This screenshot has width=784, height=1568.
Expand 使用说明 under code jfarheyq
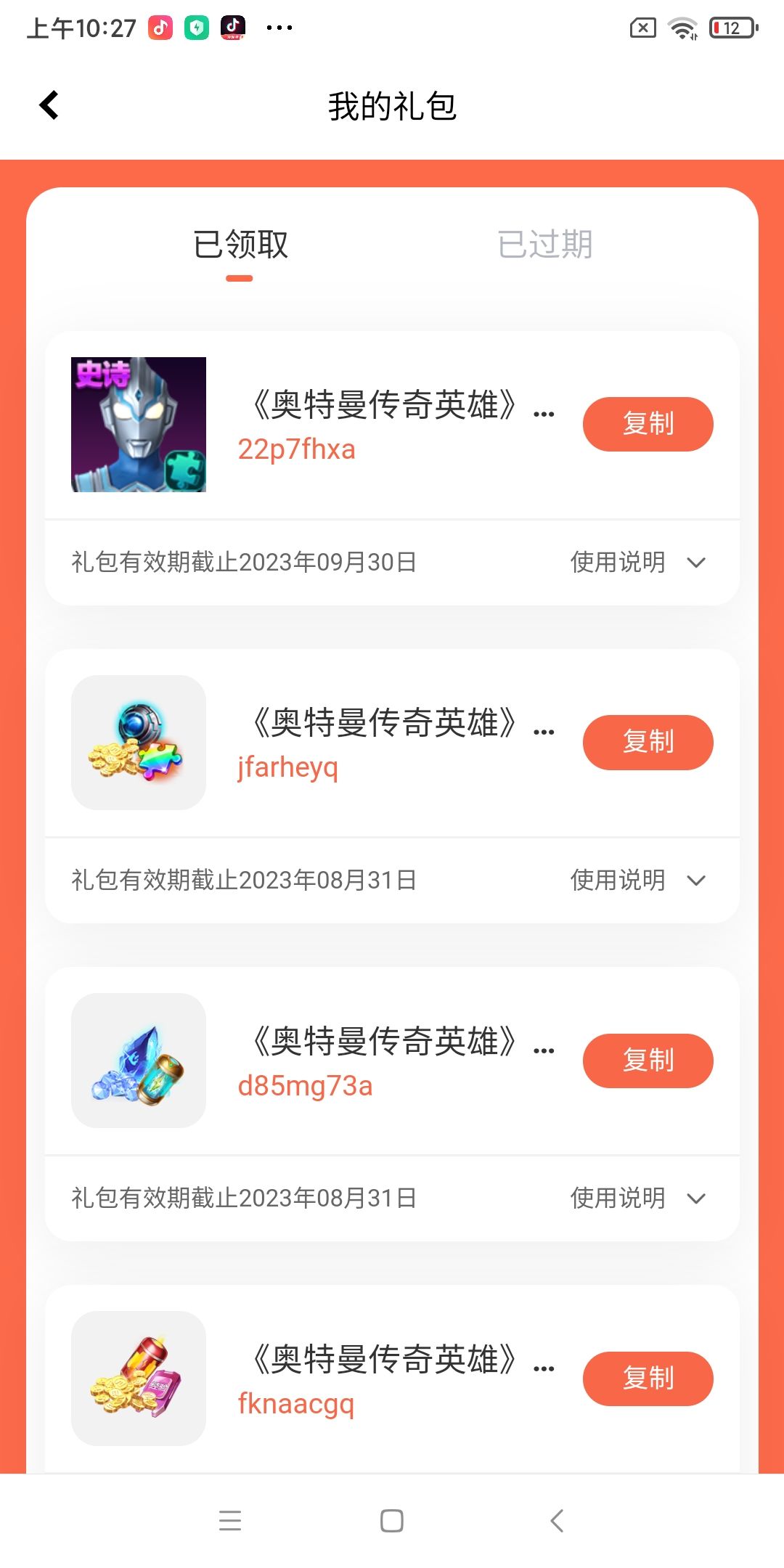click(x=637, y=881)
